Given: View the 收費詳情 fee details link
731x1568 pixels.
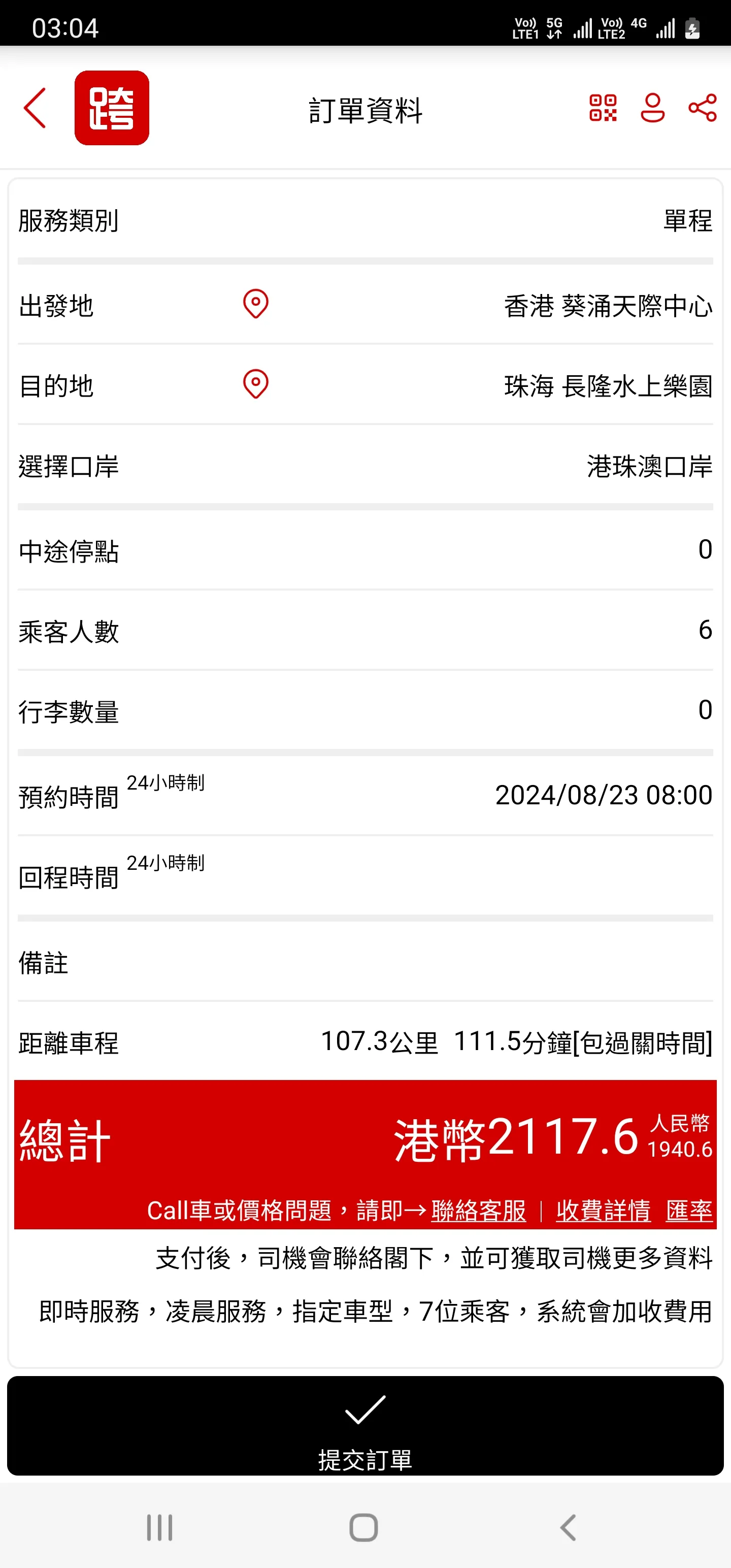Looking at the screenshot, I should point(603,1211).
